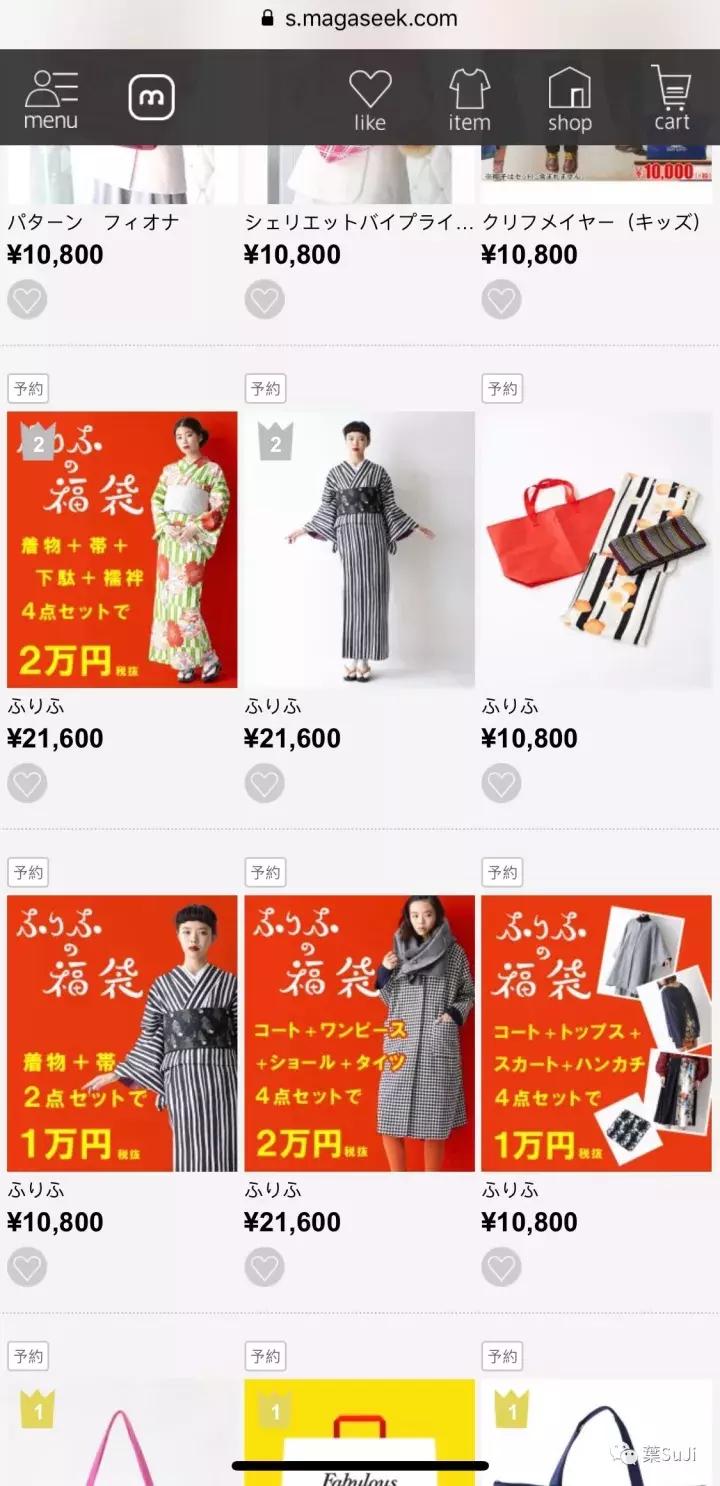Screen dimensions: 720x1486
Task: Tap the crown '2' badge on the striped kimono photo
Action: click(x=275, y=441)
